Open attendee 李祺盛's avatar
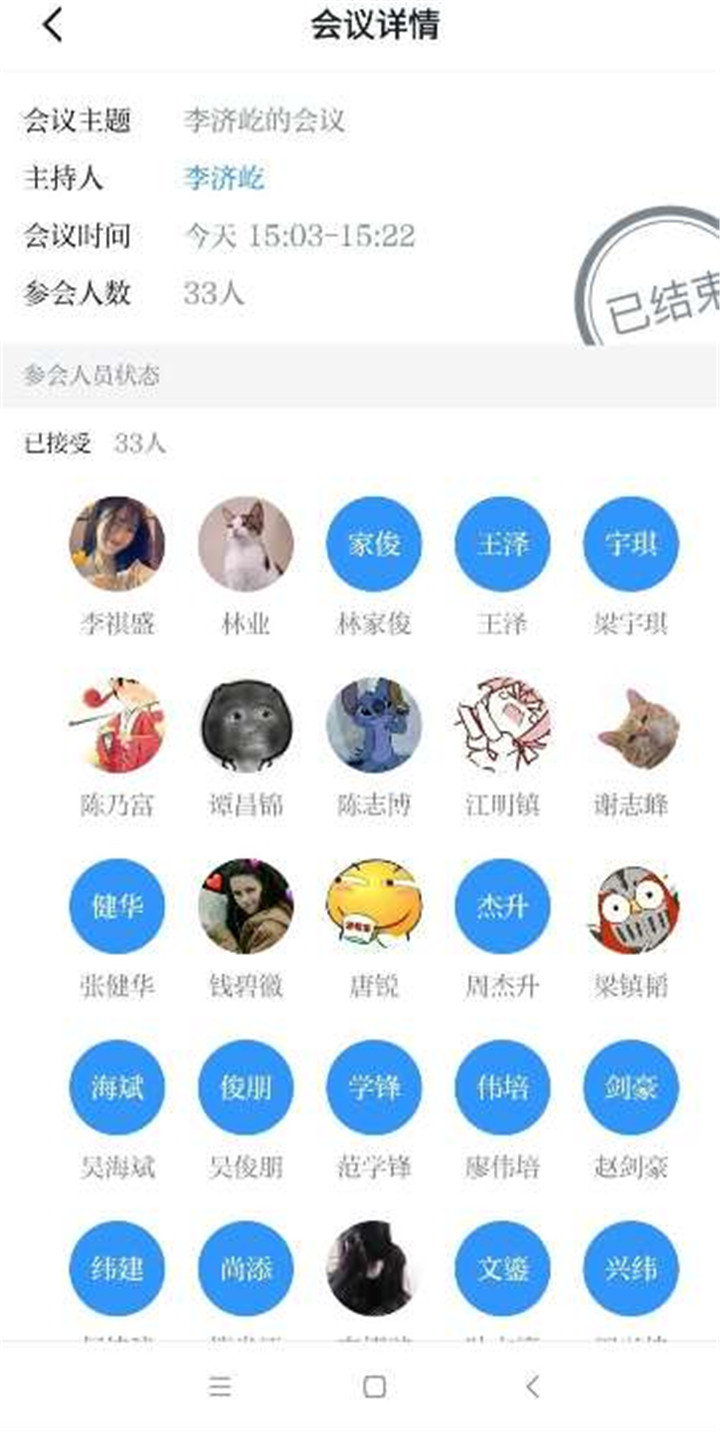The height and width of the screenshot is (1432, 720). point(117,544)
